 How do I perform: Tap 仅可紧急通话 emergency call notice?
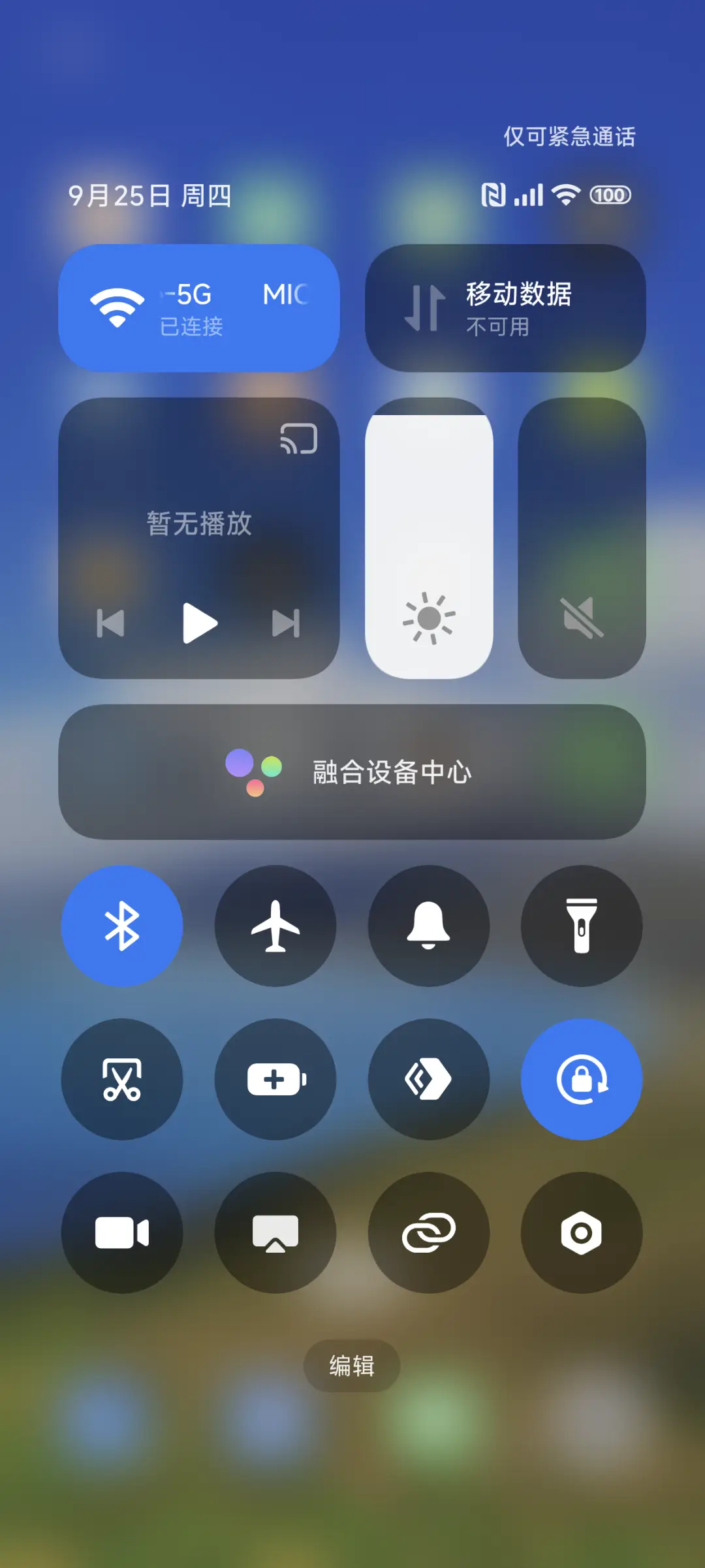[x=569, y=137]
